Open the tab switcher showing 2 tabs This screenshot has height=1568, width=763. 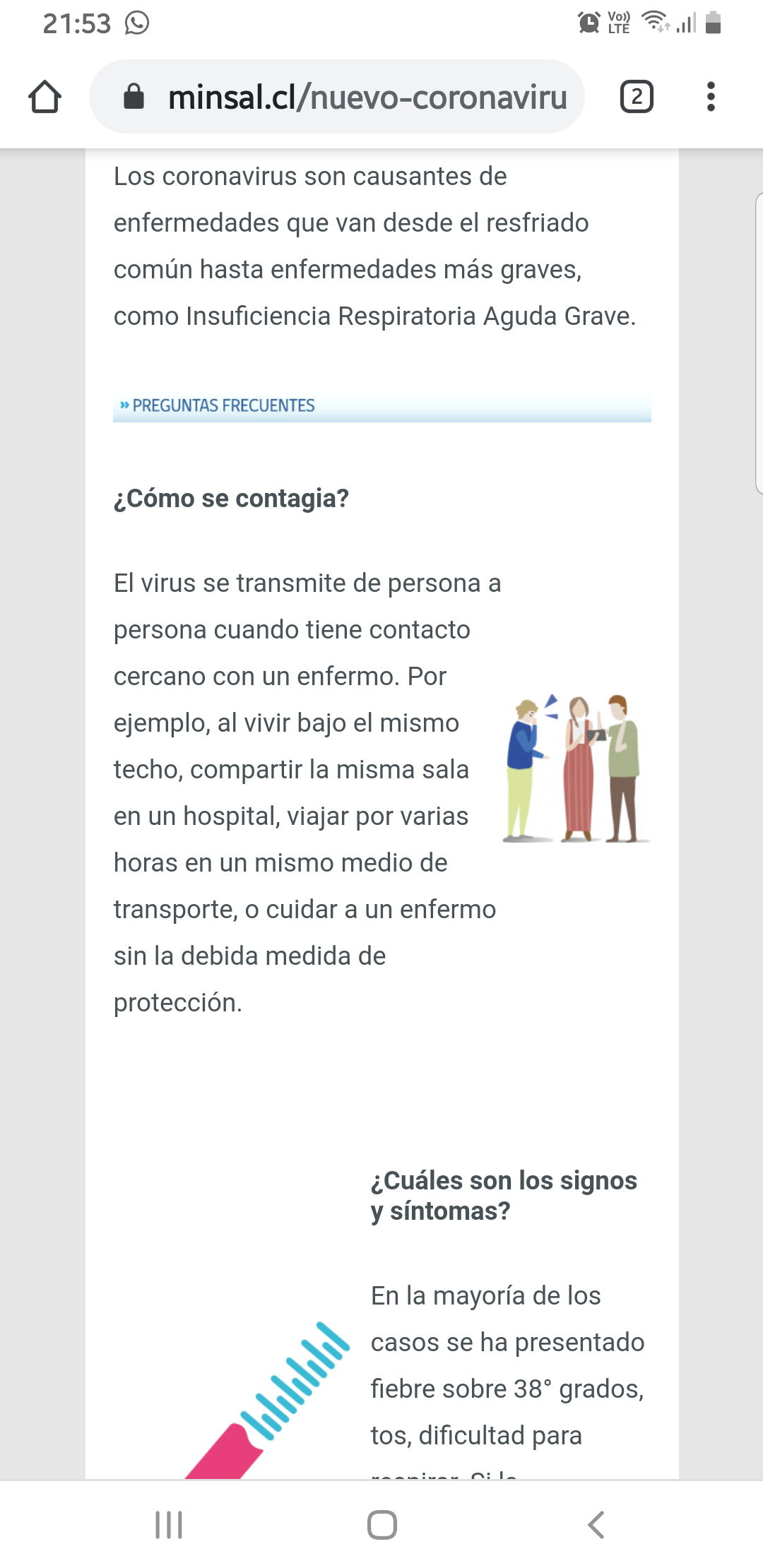pos(637,97)
